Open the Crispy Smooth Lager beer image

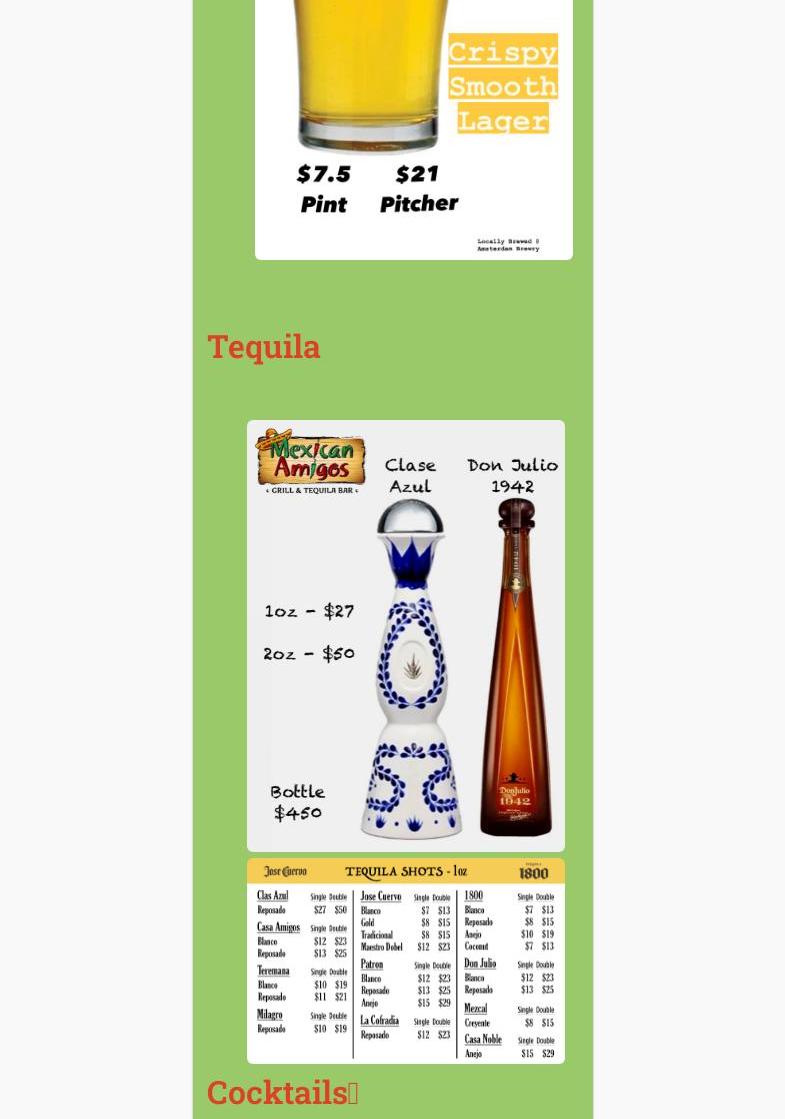pyautogui.click(x=413, y=128)
